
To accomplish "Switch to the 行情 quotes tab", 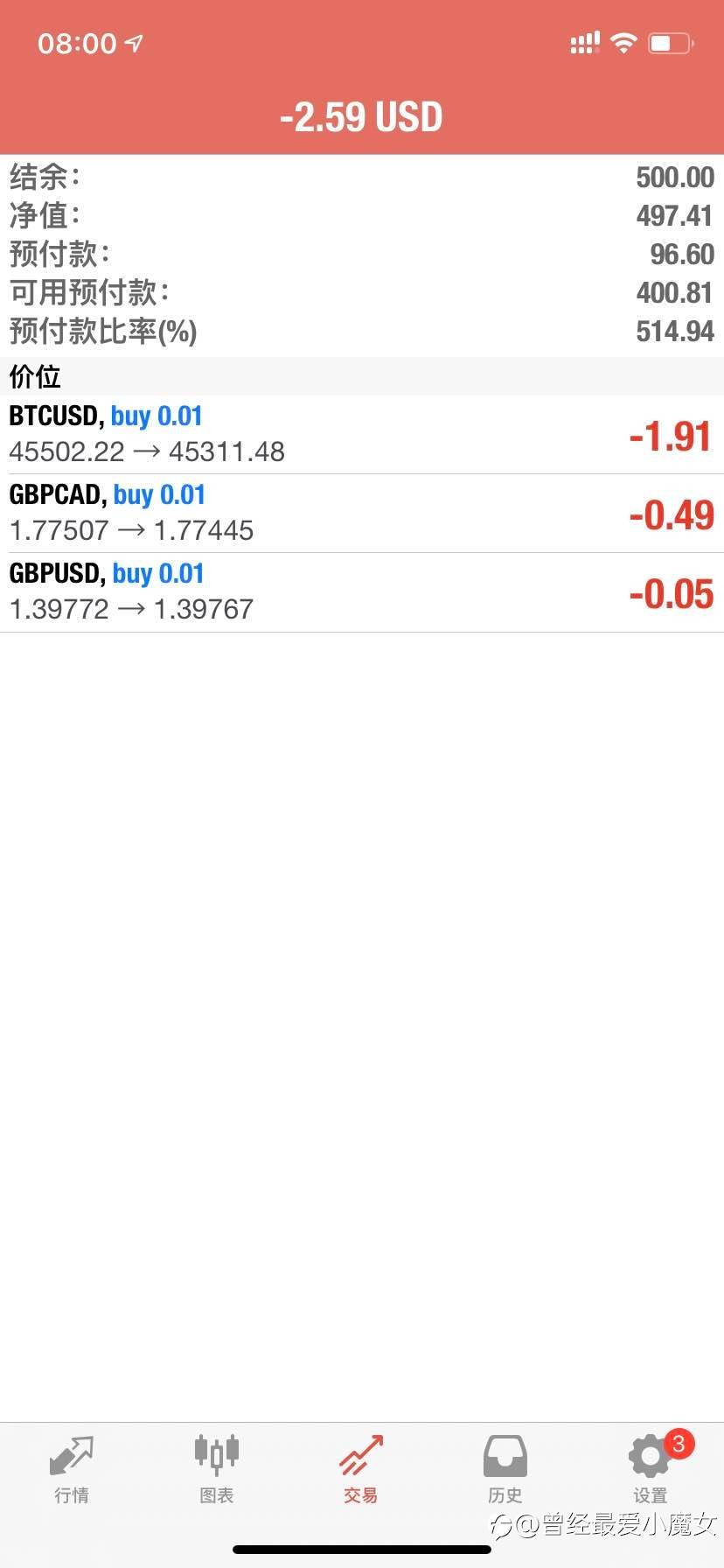I will pyautogui.click(x=72, y=1470).
